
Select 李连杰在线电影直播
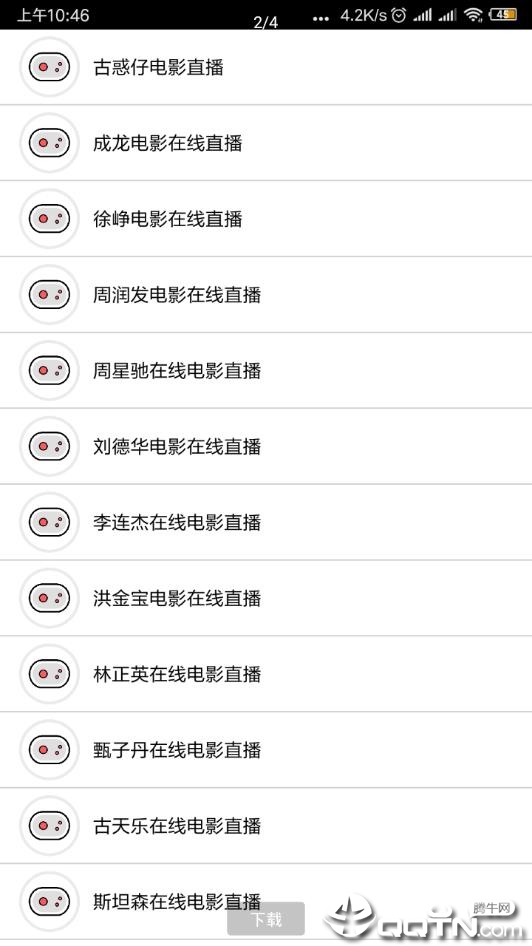266,522
